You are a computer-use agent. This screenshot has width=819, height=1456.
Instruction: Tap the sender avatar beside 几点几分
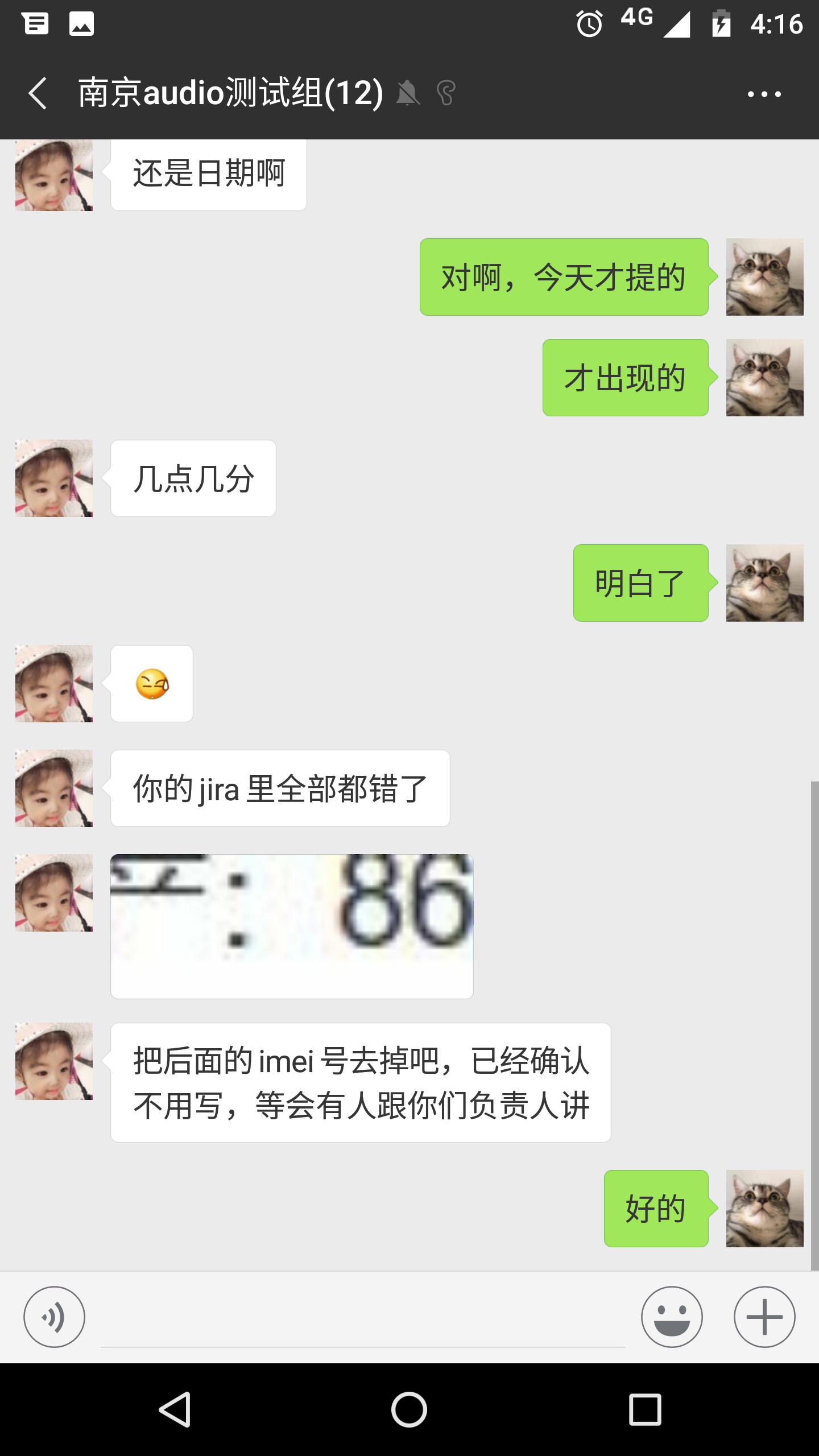[x=54, y=478]
